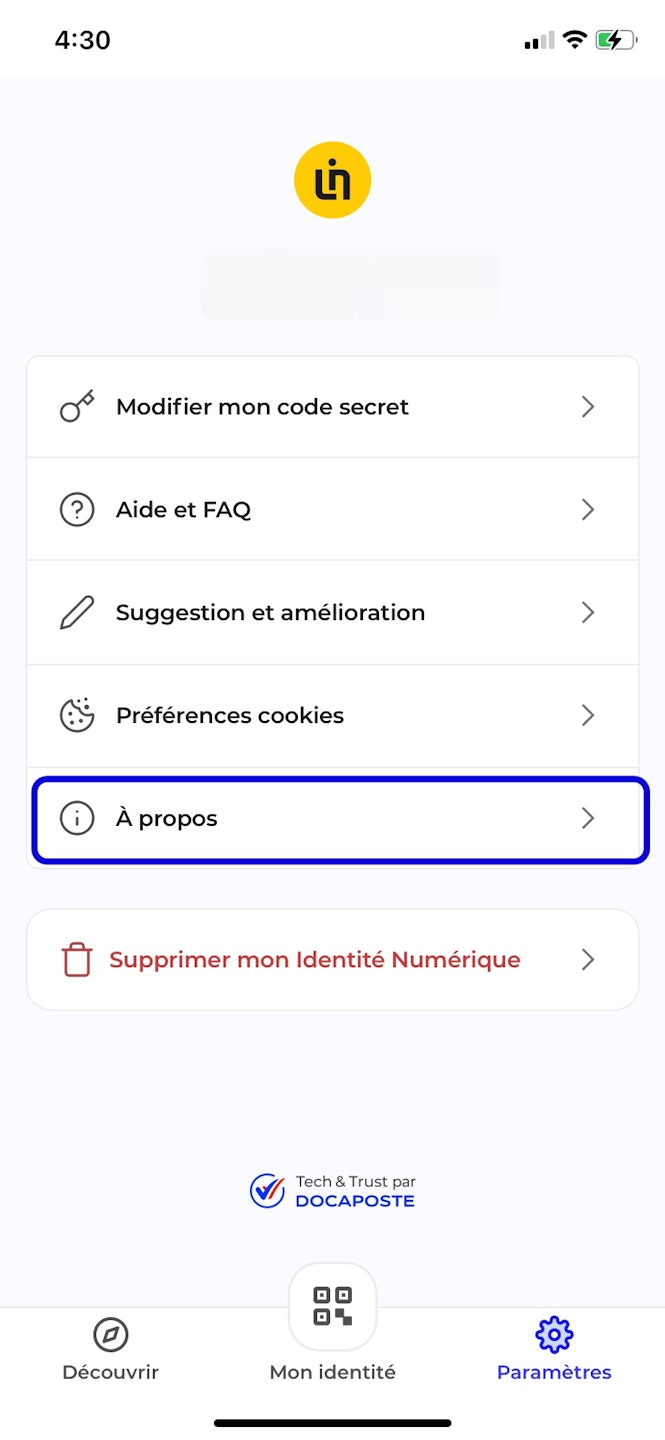
Task: Choose Supprimer mon Identité Numérique
Action: [x=332, y=960]
